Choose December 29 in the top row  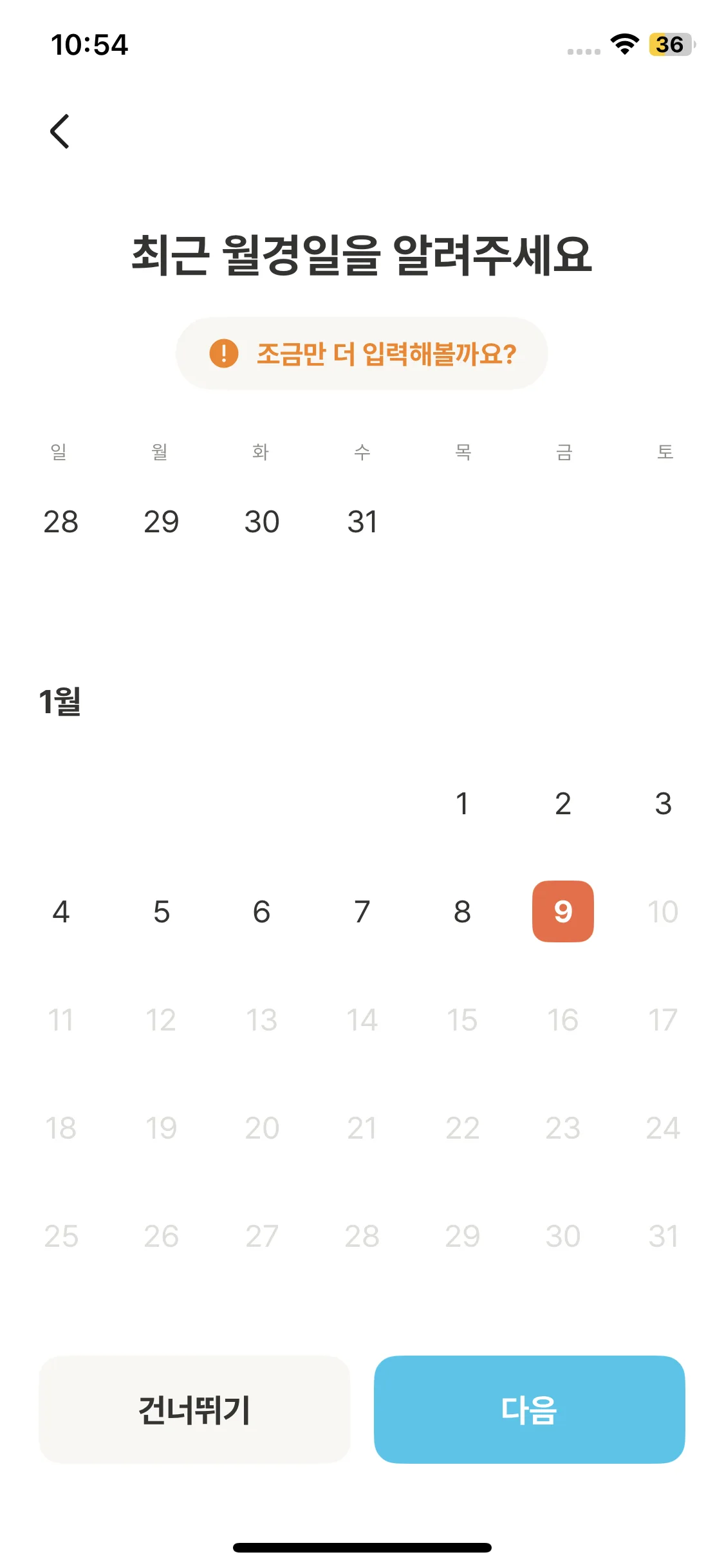(x=161, y=521)
